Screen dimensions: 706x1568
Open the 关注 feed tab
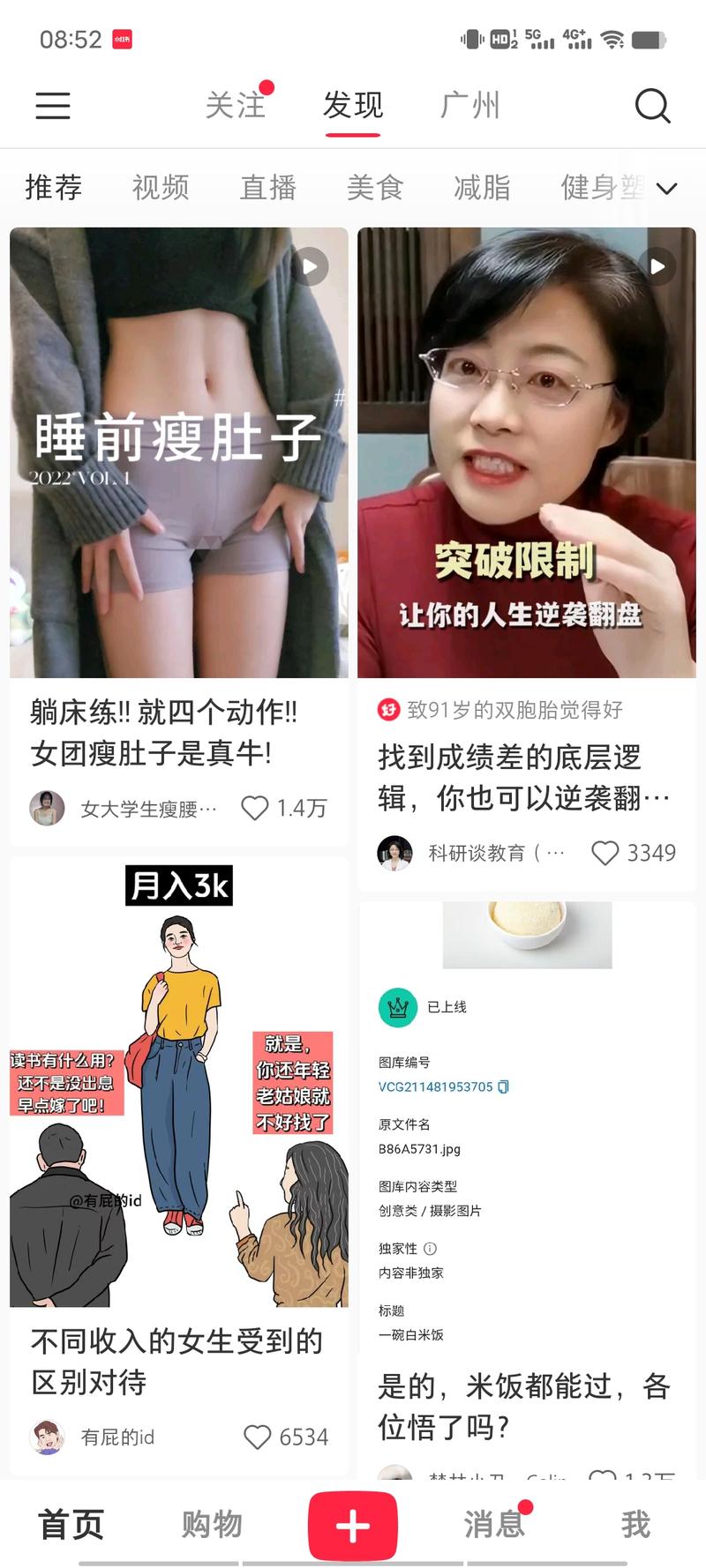pos(237,106)
